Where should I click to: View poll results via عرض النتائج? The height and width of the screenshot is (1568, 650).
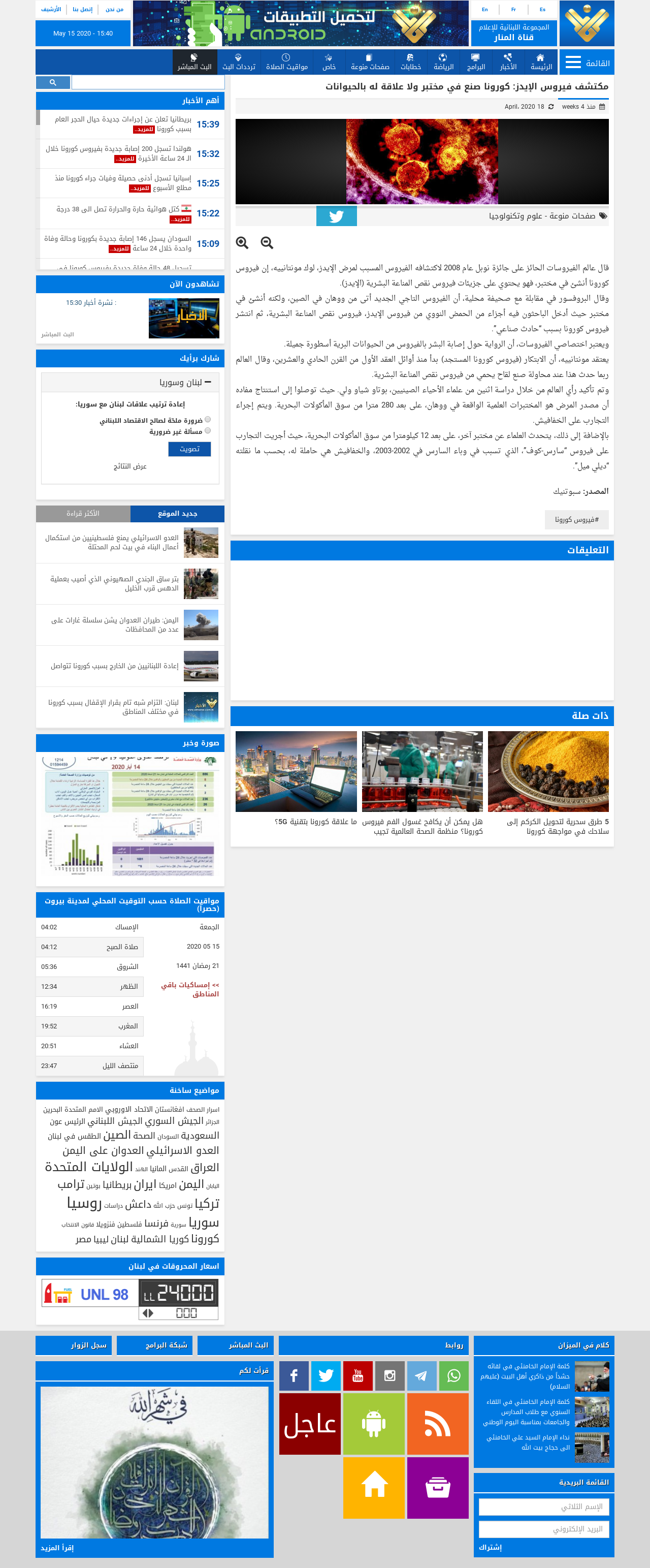(129, 466)
